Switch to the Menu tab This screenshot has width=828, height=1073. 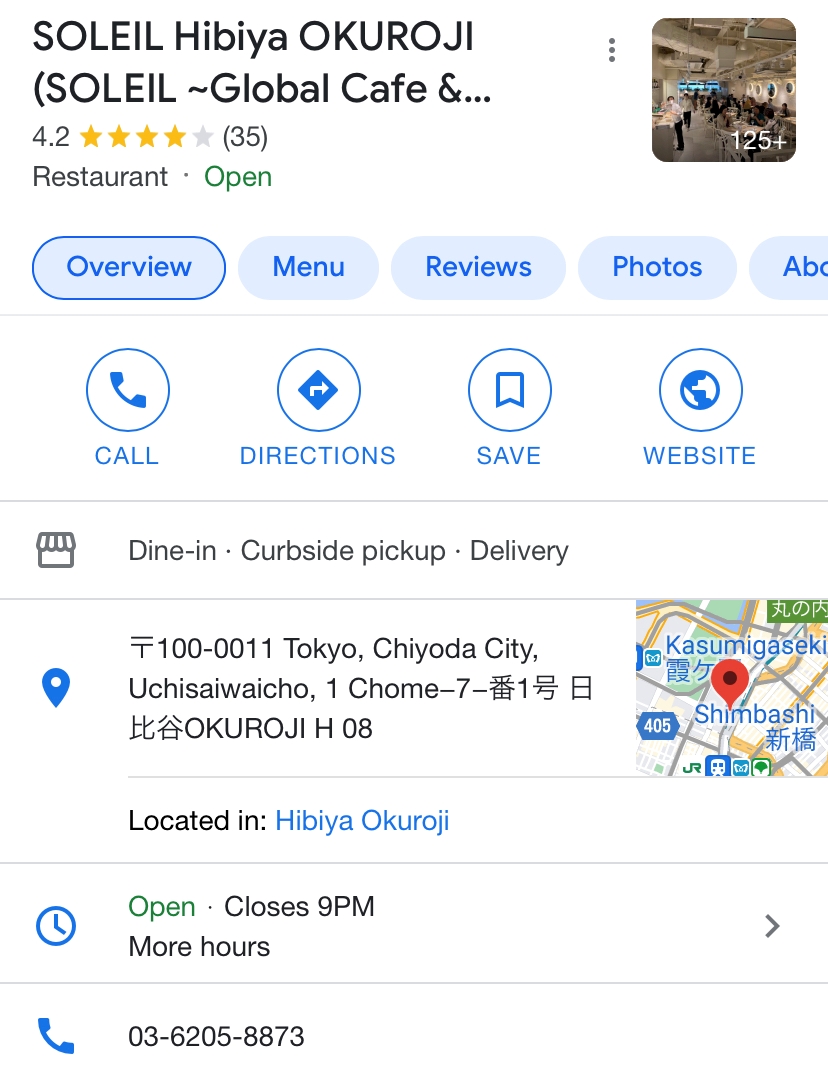tap(308, 267)
